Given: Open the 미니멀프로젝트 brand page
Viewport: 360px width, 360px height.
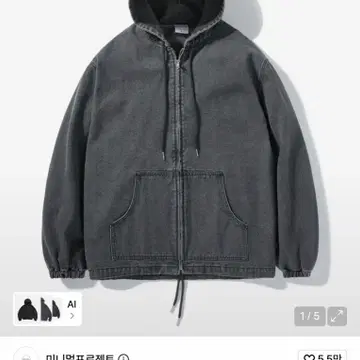Looking at the screenshot, I should point(81,357).
